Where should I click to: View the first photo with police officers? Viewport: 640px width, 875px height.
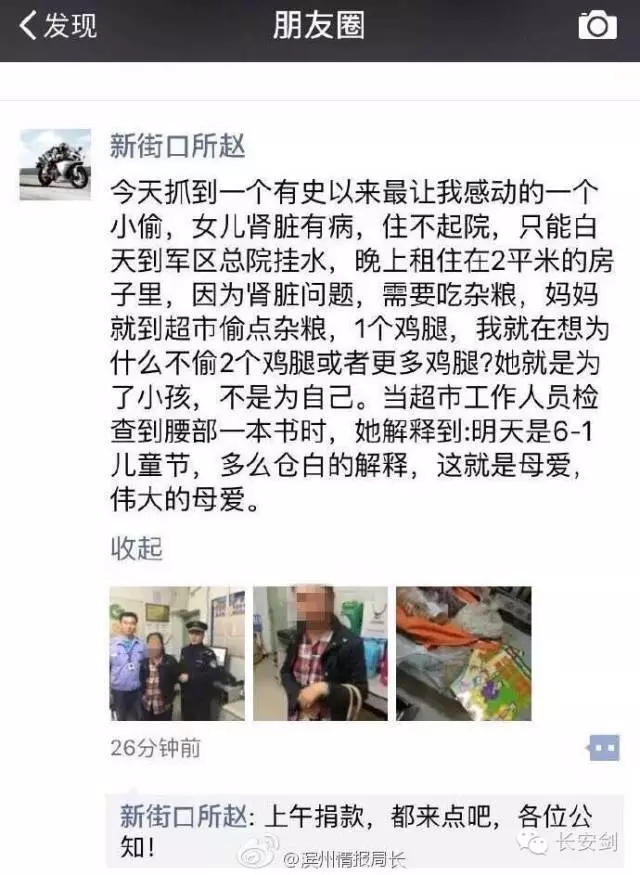(176, 653)
